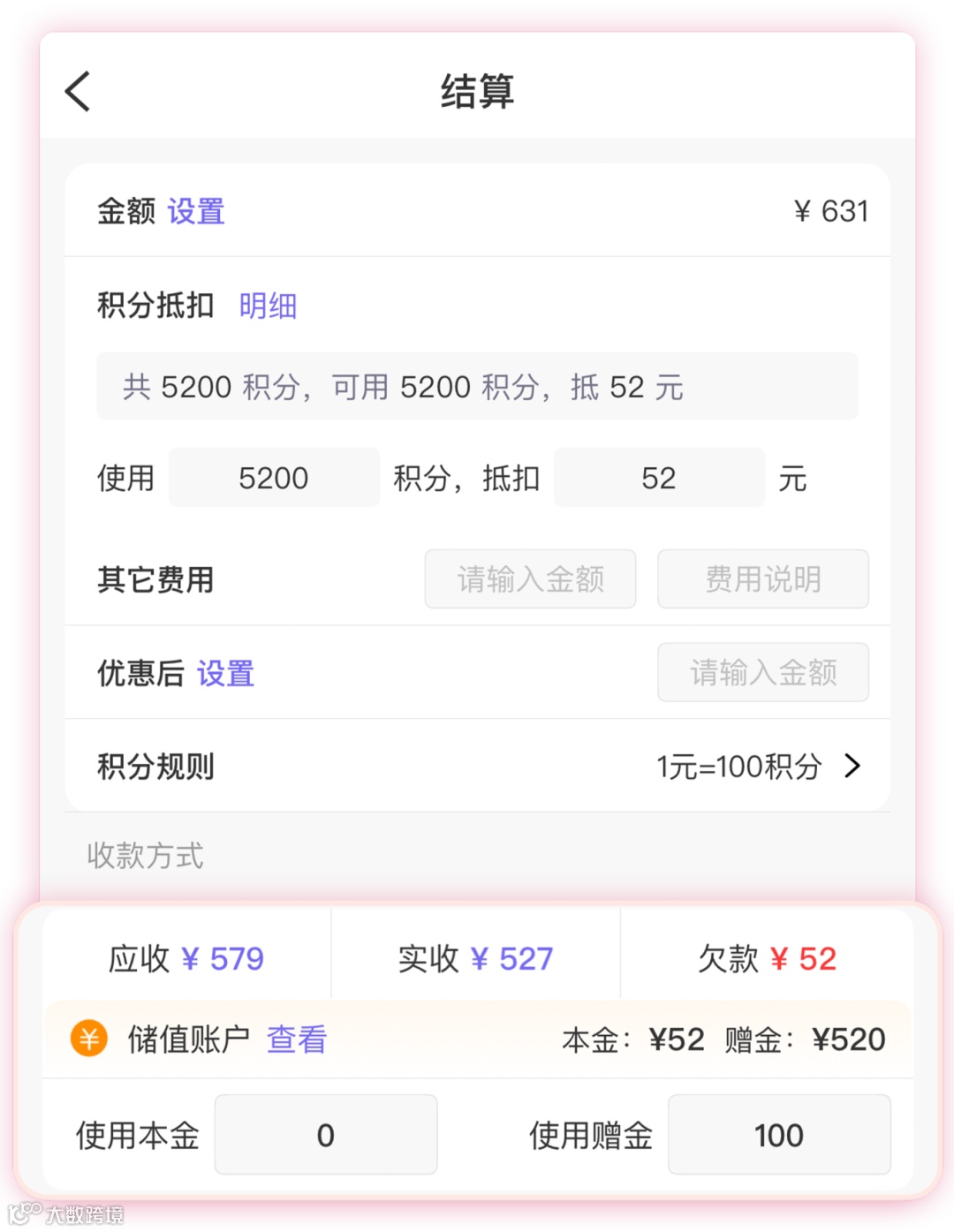This screenshot has height=1232, width=954.
Task: Click the 请输入金额 field next to 优惠后
Action: coord(762,673)
